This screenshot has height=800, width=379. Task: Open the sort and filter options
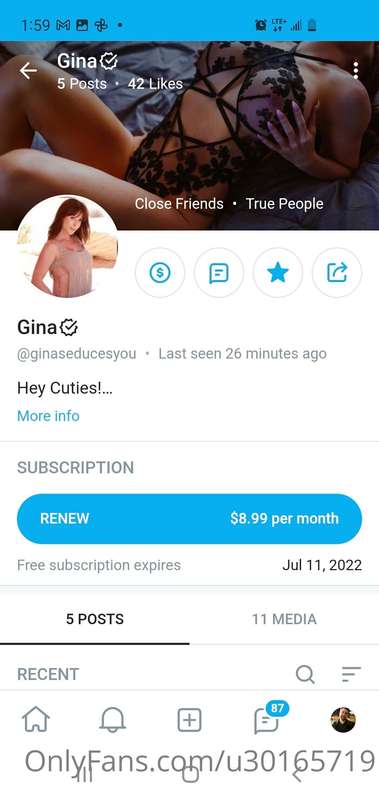click(351, 674)
